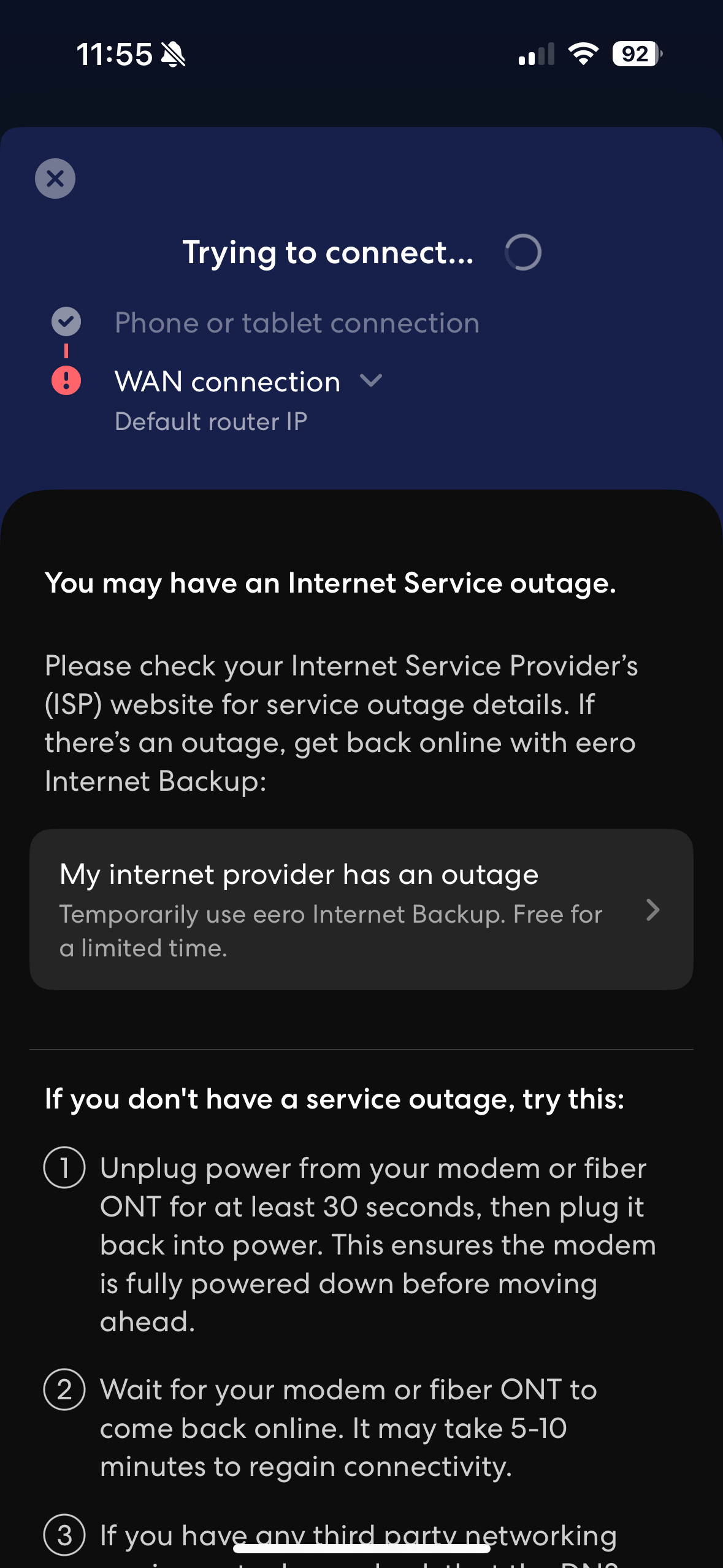The width and height of the screenshot is (723, 1568).
Task: Close the connection troubleshooting screen
Action: [x=55, y=179]
